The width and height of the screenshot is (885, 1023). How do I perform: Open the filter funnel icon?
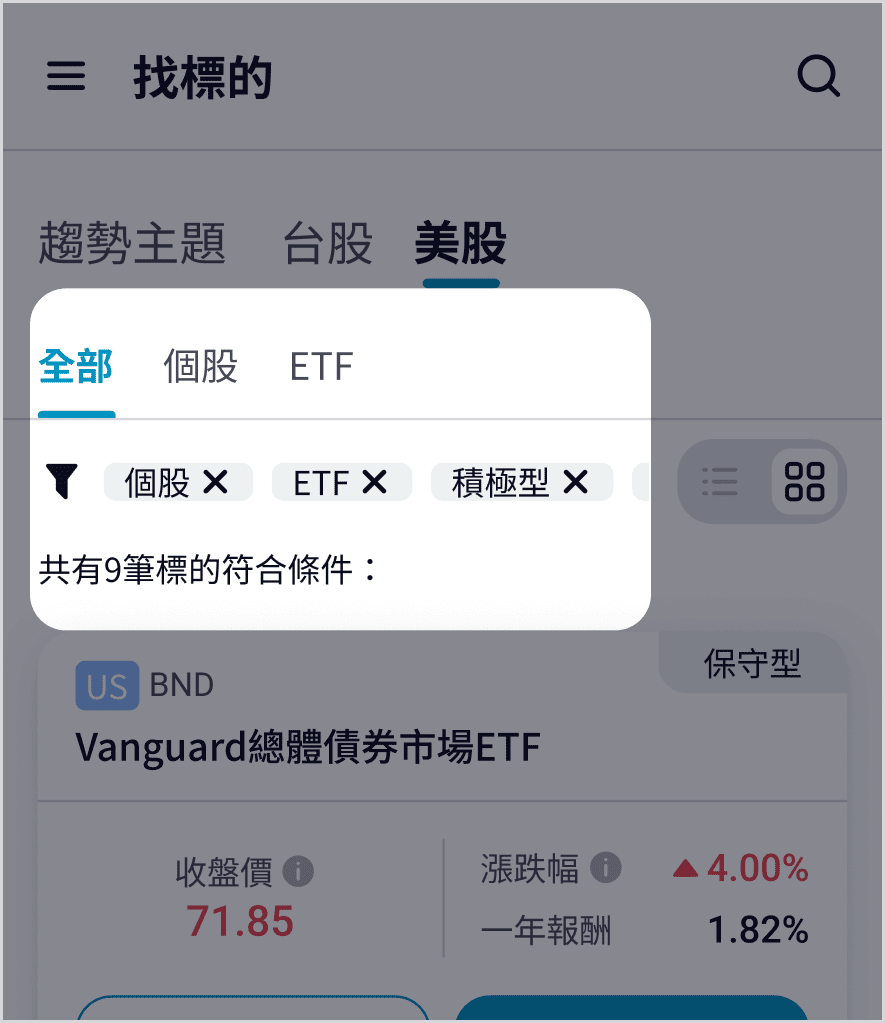click(x=62, y=482)
